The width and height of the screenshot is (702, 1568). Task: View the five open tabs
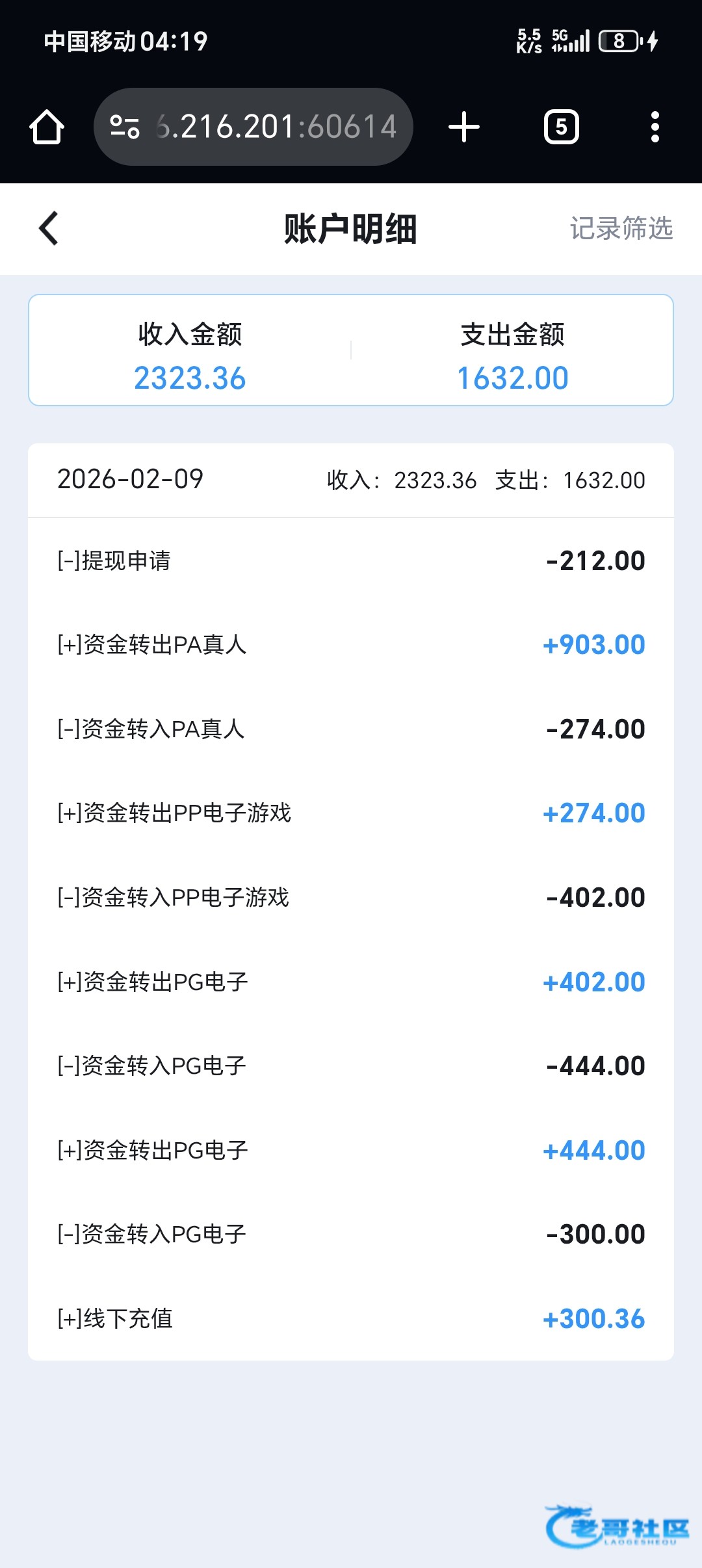coord(562,127)
